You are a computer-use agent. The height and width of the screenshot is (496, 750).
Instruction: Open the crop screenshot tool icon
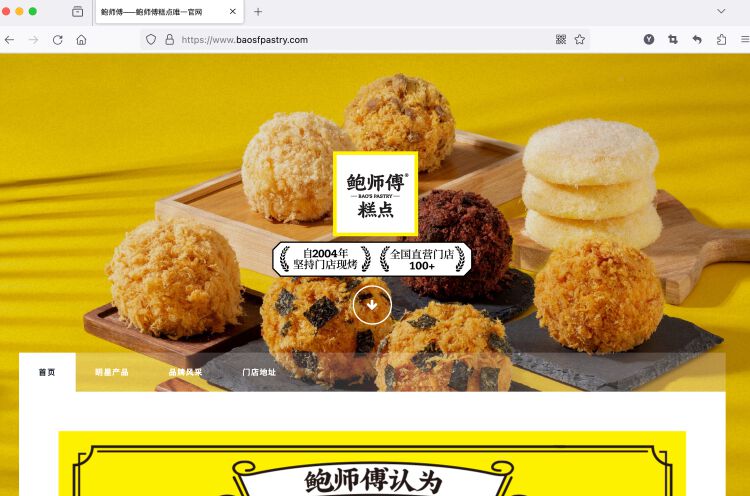(x=673, y=40)
